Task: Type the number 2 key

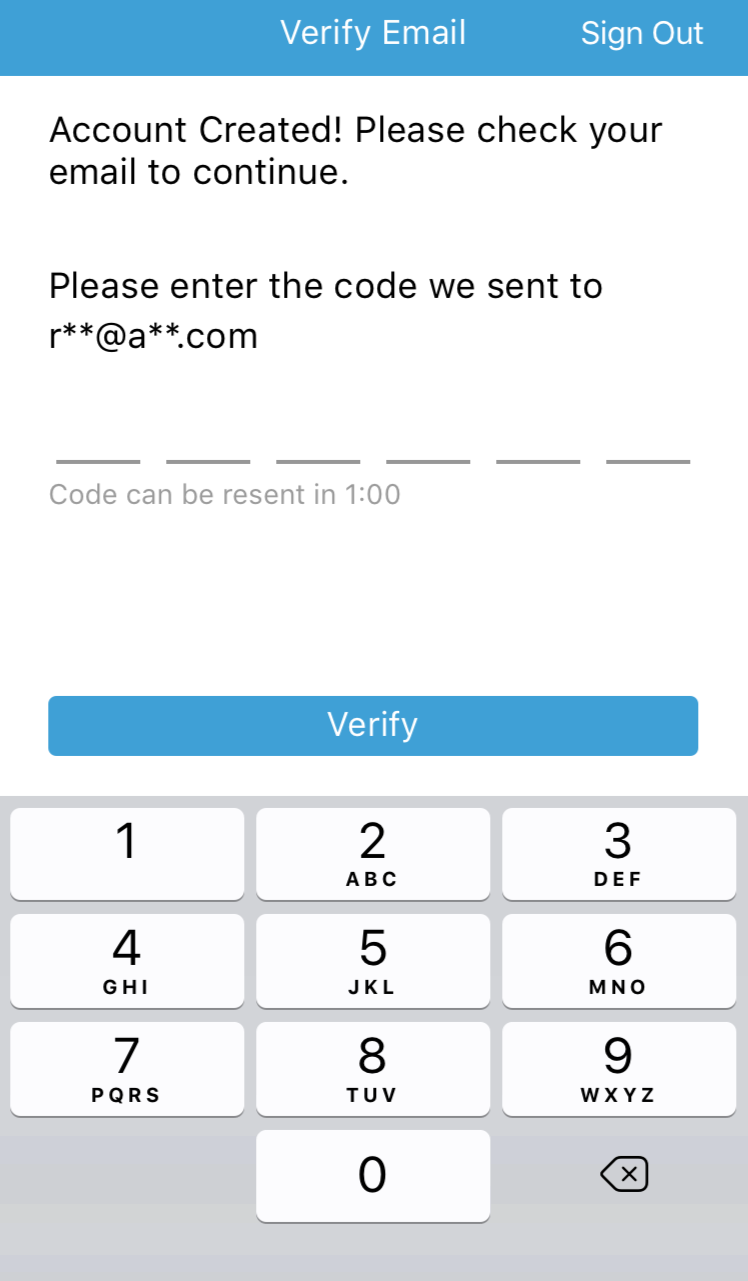Action: tap(373, 853)
